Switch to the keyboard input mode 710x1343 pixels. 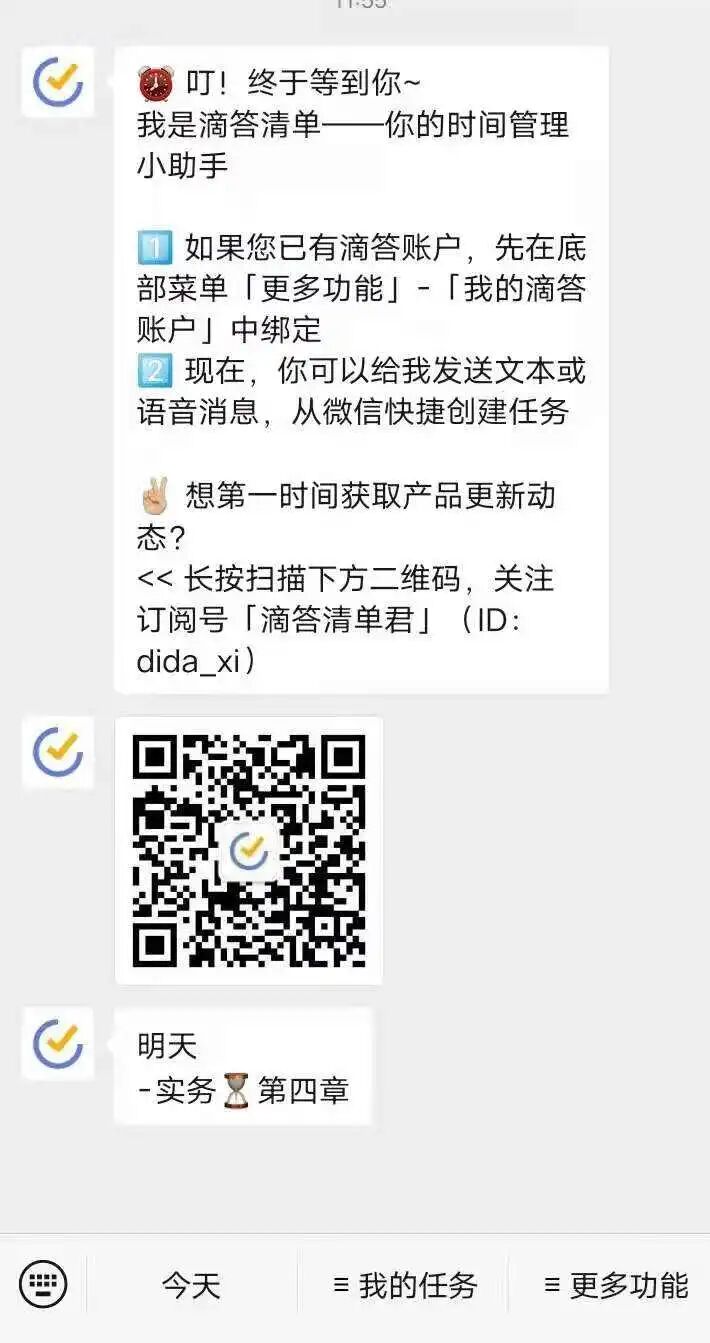(43, 1284)
